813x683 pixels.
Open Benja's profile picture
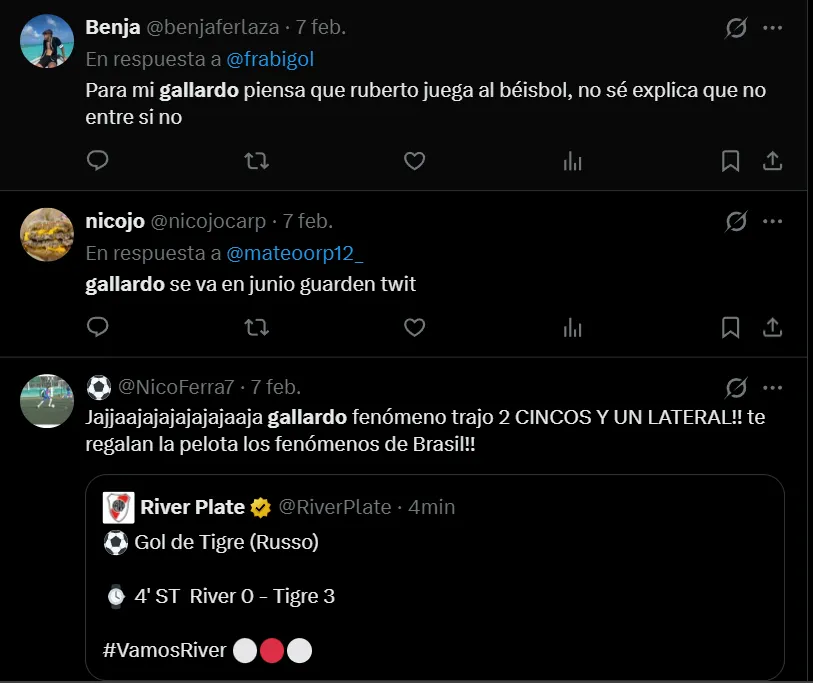click(x=47, y=41)
